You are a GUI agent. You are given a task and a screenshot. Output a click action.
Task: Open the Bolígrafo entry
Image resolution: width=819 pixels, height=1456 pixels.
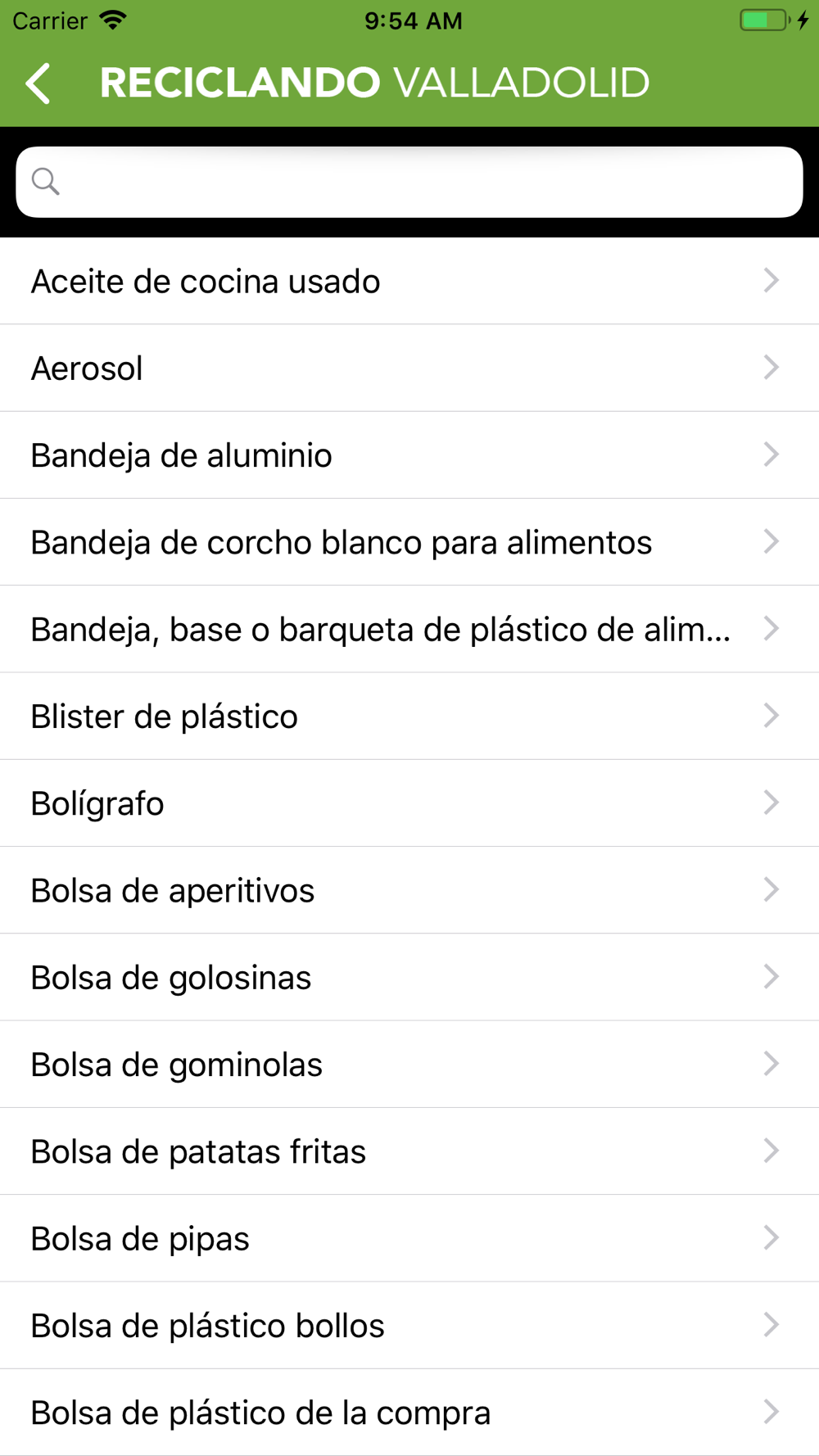(x=409, y=803)
